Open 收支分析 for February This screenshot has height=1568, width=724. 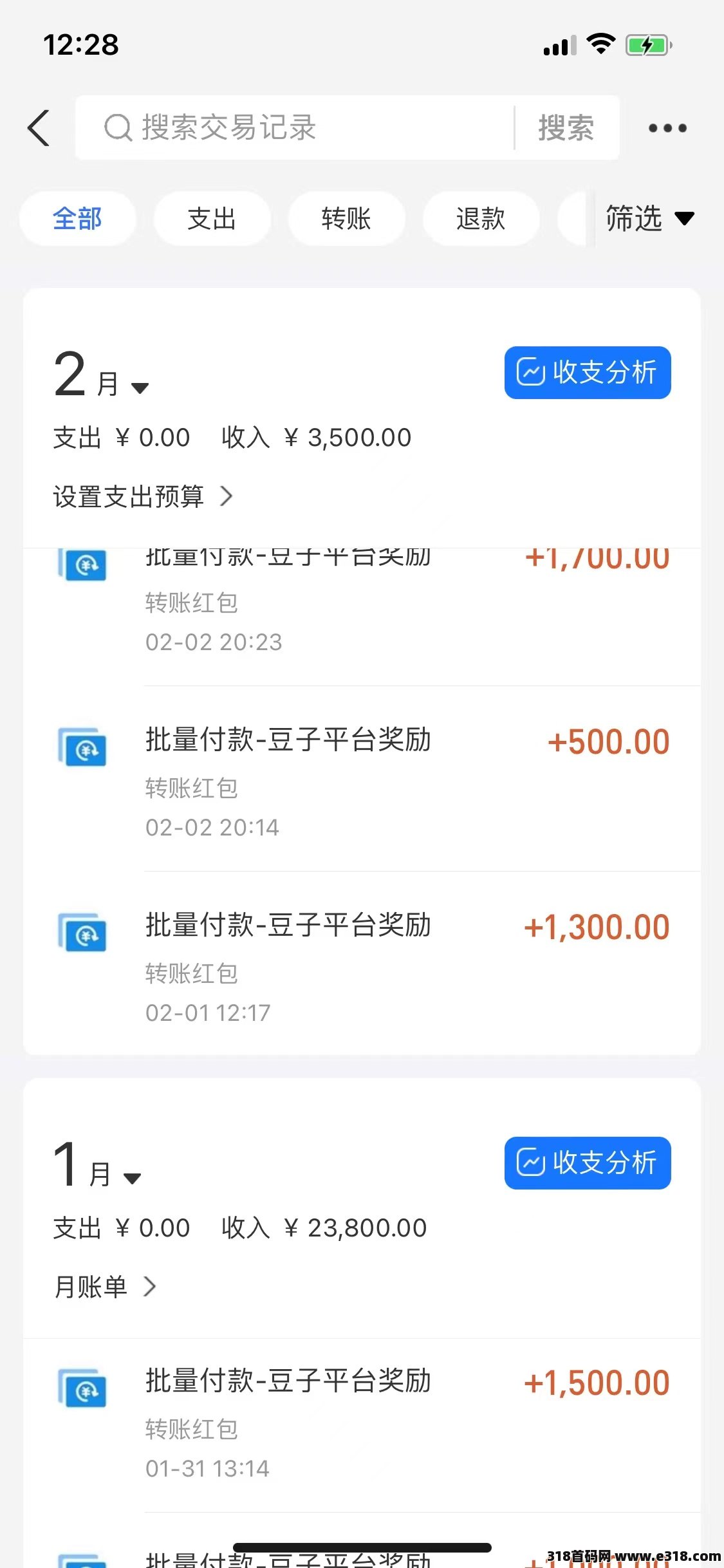[588, 373]
